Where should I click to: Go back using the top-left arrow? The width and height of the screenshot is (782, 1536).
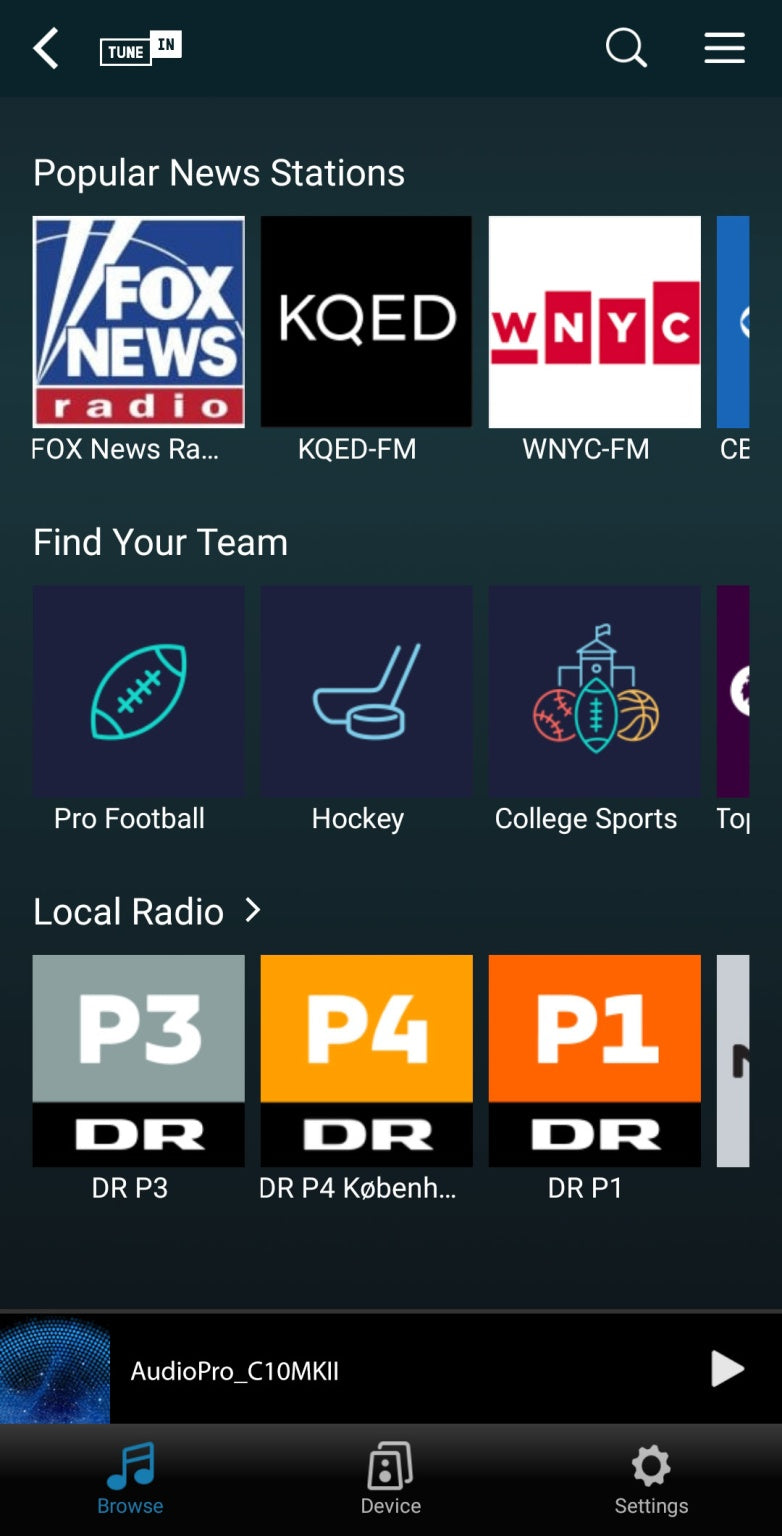pos(46,48)
